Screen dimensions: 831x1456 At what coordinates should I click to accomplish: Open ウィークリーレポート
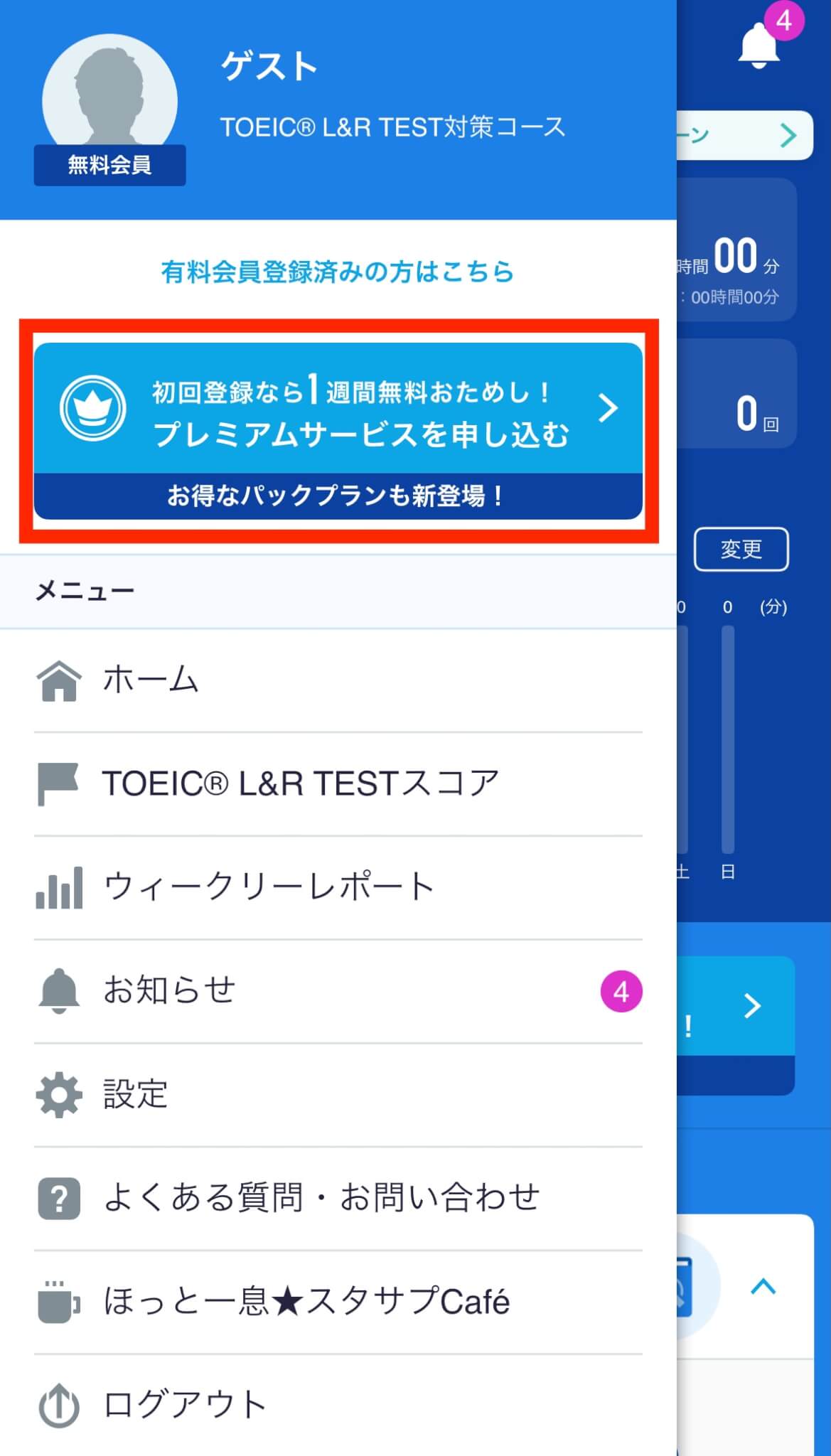pos(338,887)
